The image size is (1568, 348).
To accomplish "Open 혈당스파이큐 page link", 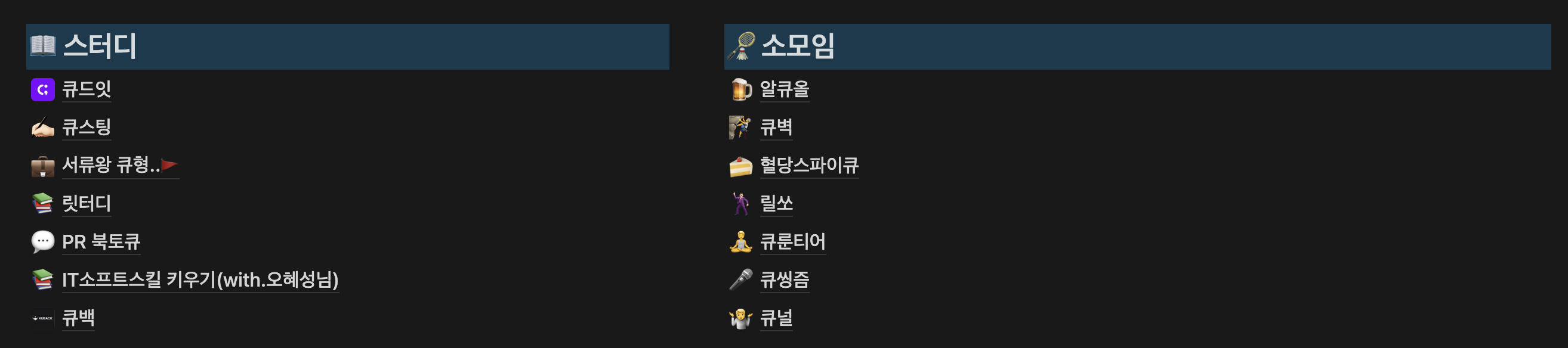I will tap(808, 165).
